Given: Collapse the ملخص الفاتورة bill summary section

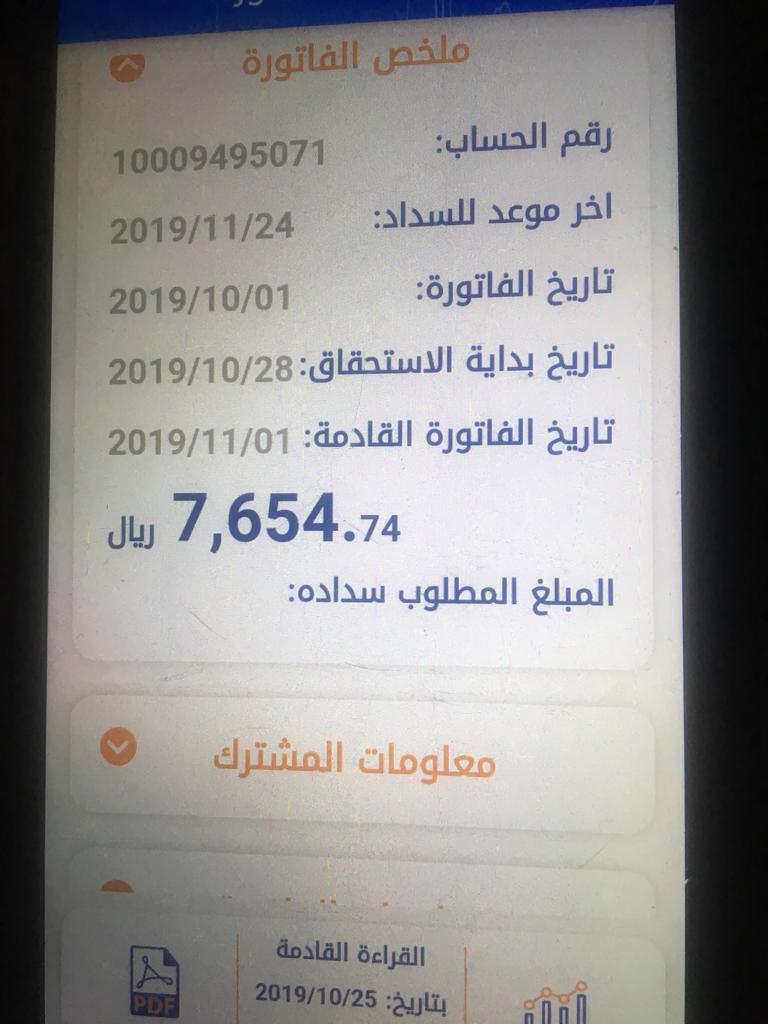Looking at the screenshot, I should click(129, 65).
